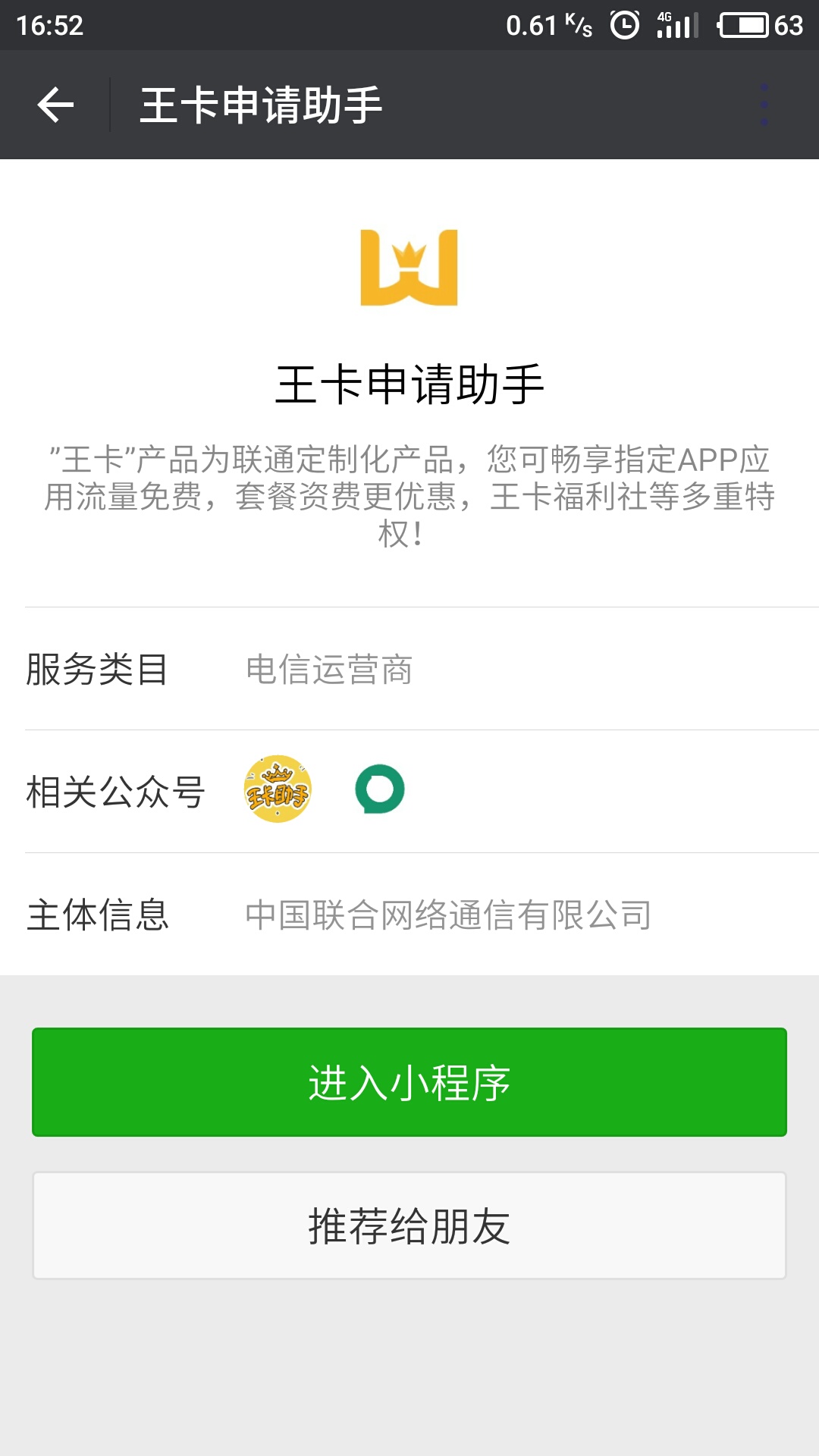Tap the 进入小程序 button

pyautogui.click(x=409, y=1082)
